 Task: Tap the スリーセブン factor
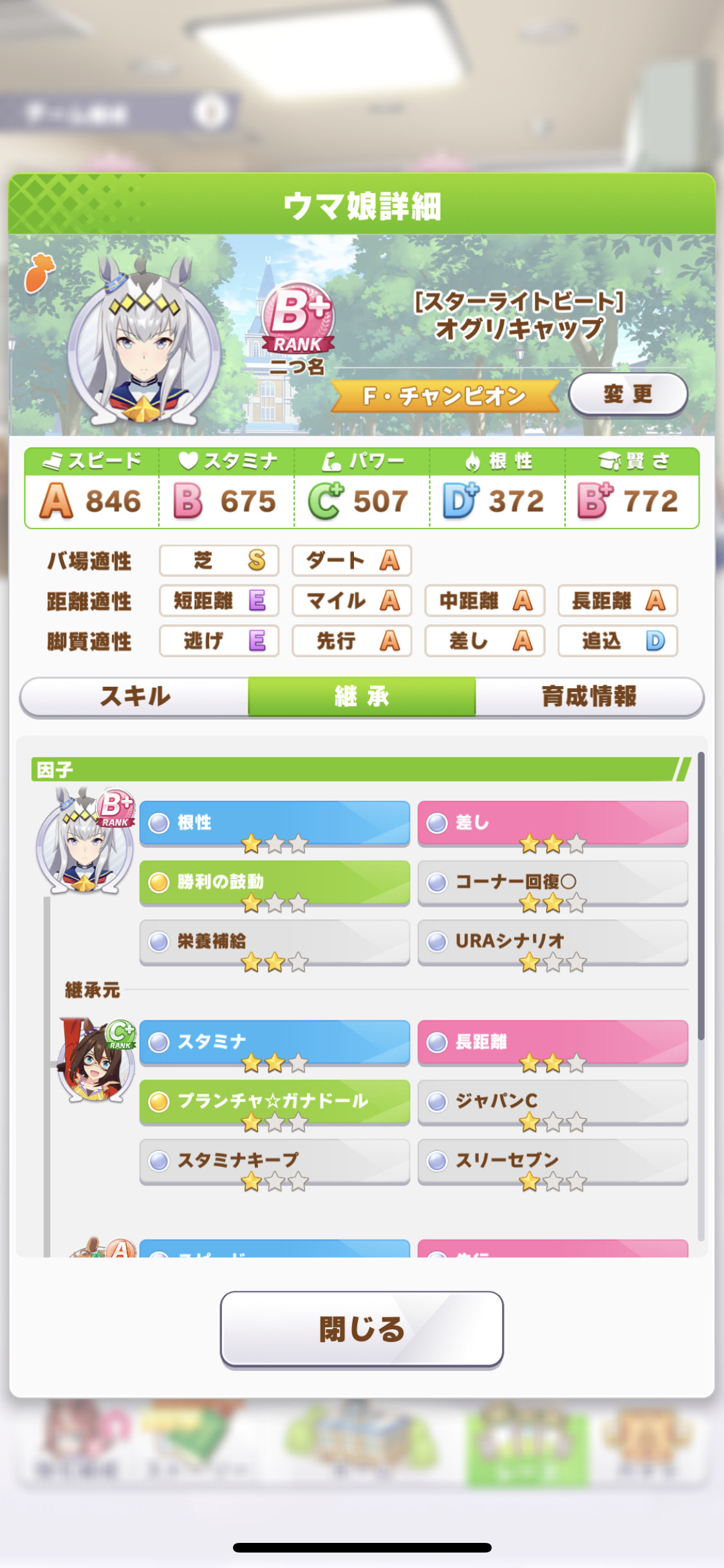(x=553, y=1161)
